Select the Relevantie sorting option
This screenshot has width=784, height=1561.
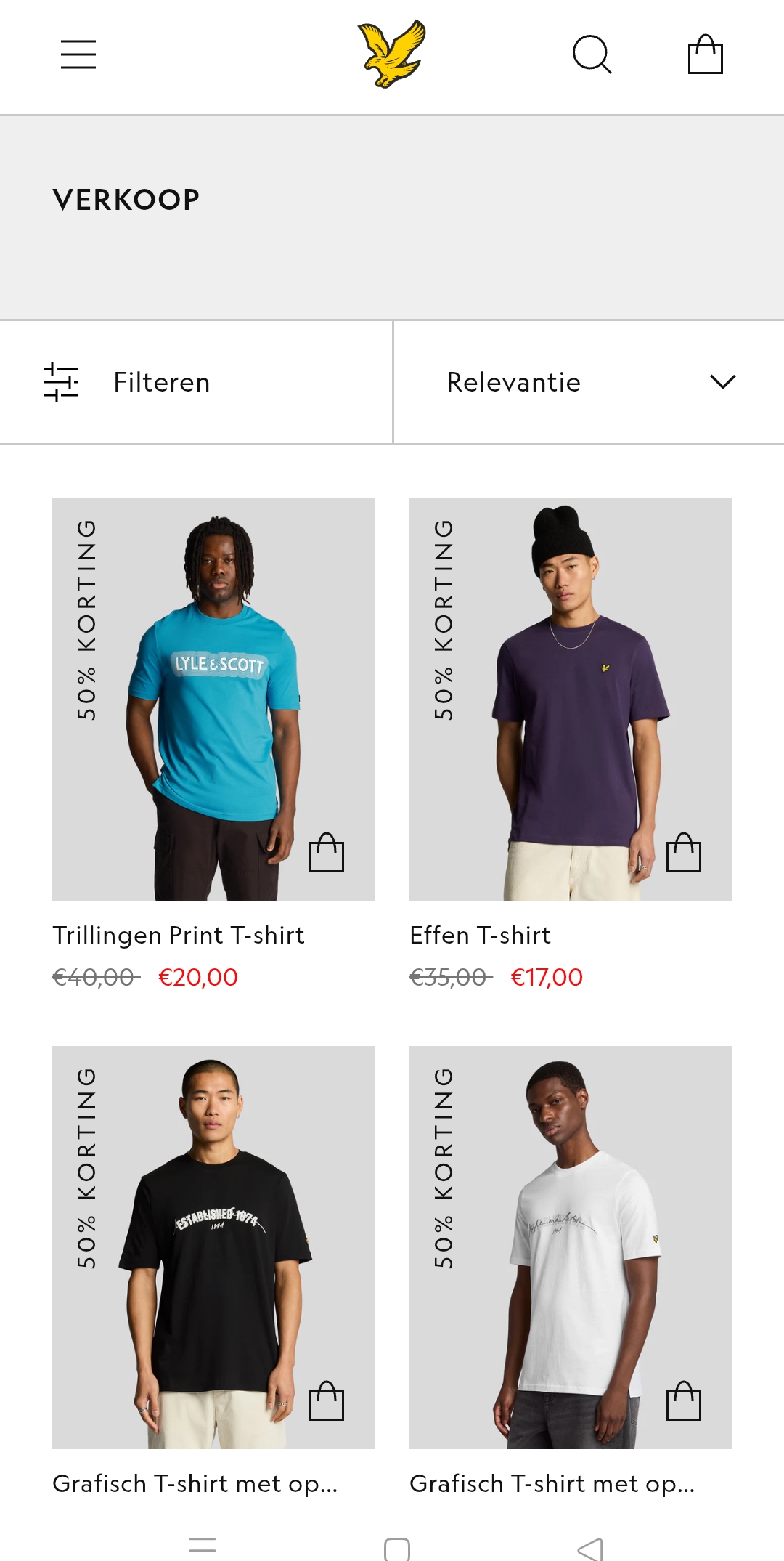pyautogui.click(x=513, y=383)
